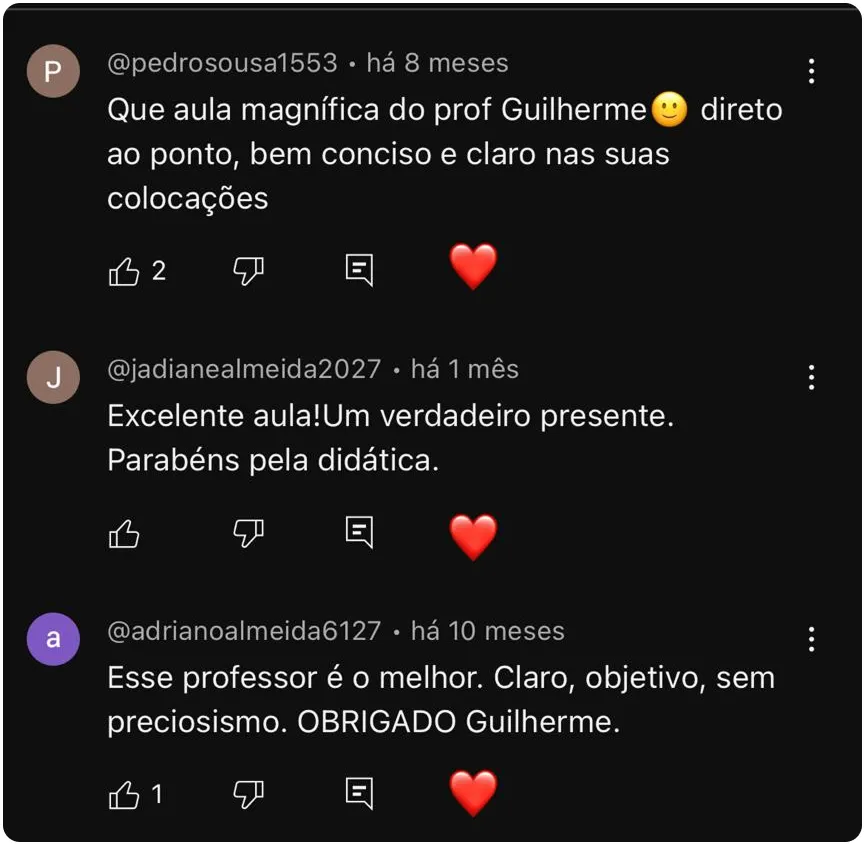
Task: Reply to @jadianealmeida2027's comment
Action: pos(359,533)
